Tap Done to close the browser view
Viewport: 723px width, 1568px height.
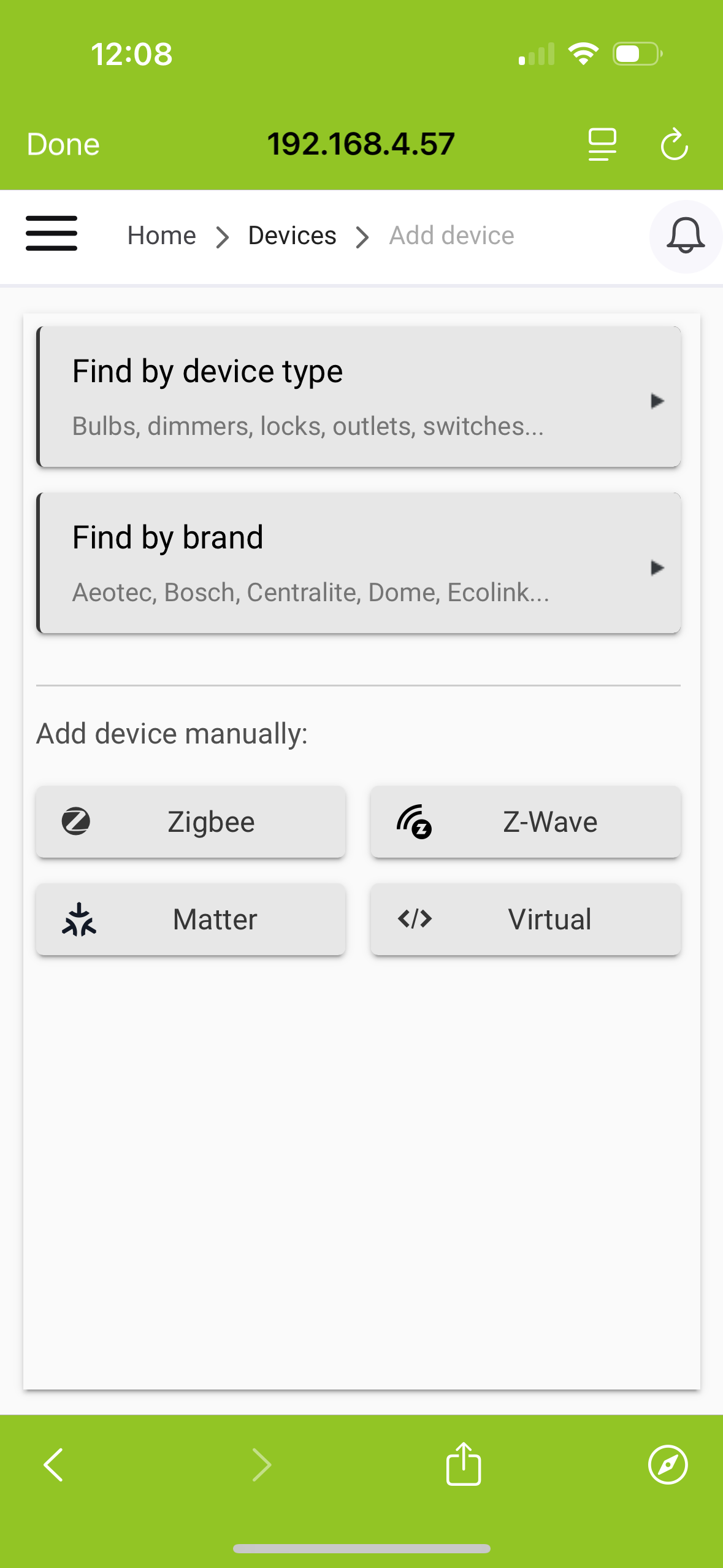pos(63,145)
